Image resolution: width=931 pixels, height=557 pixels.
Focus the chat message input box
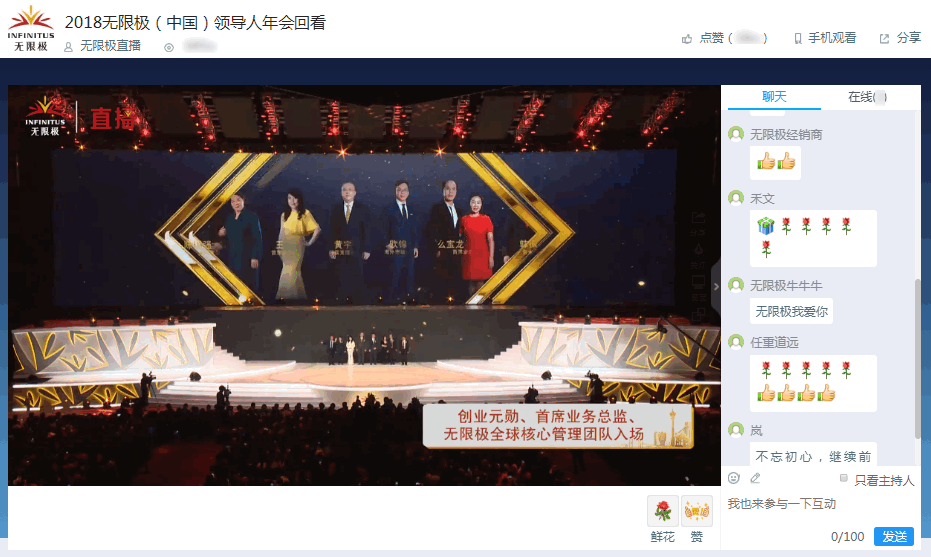pyautogui.click(x=820, y=505)
